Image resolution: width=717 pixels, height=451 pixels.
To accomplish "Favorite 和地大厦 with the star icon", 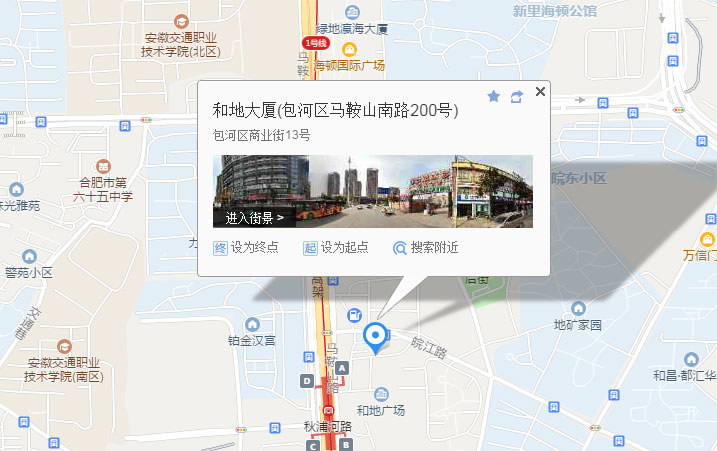I will (493, 96).
